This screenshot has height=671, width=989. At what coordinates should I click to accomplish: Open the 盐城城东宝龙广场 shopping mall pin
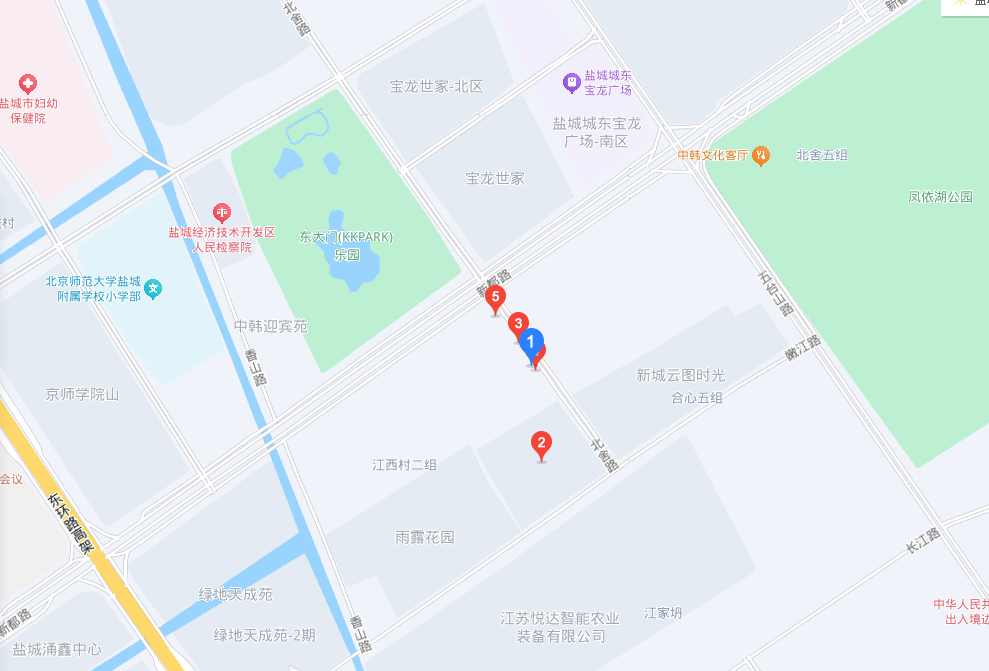[571, 83]
